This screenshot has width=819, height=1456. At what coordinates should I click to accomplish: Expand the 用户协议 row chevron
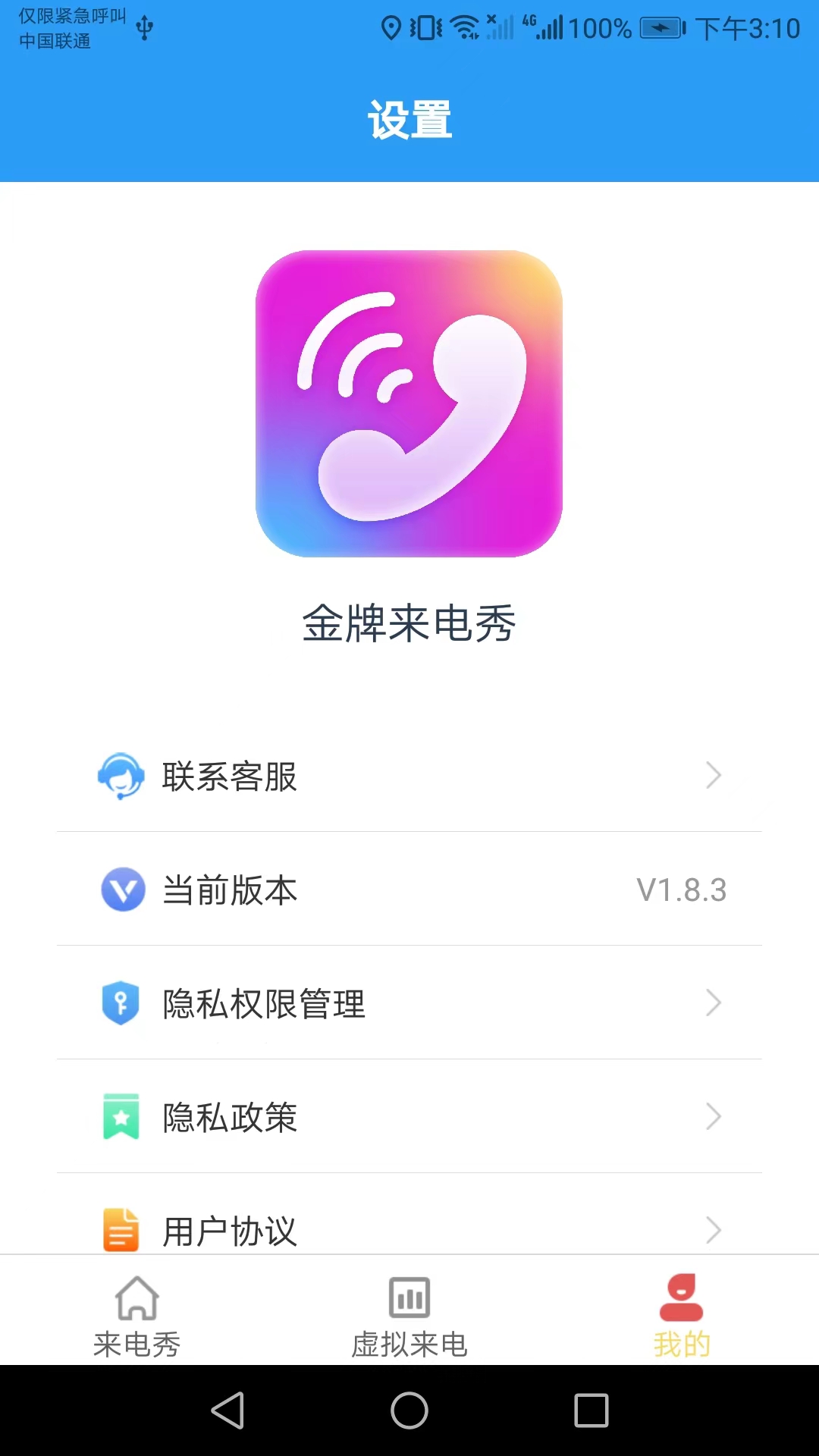[714, 1229]
